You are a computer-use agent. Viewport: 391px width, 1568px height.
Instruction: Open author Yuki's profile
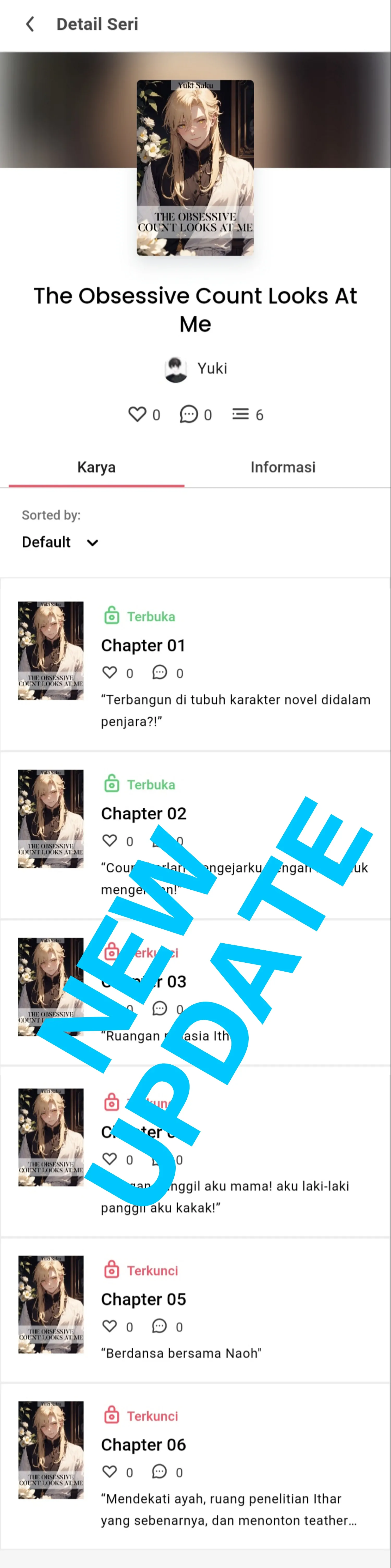coord(196,369)
